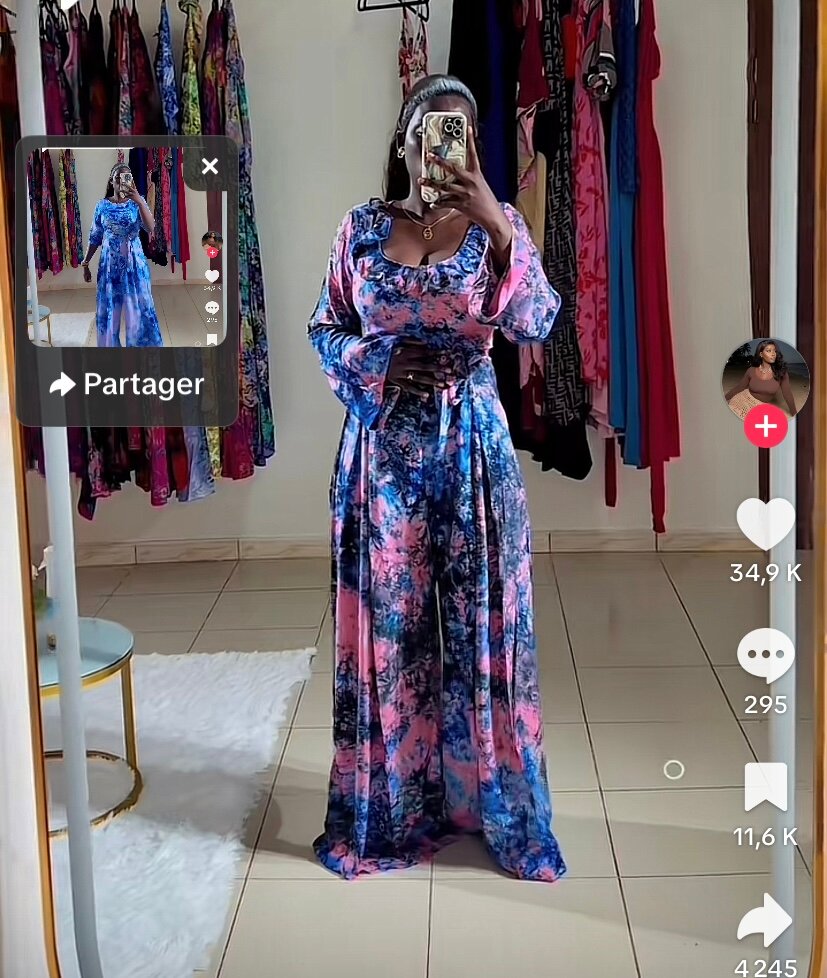Tap the follow plus icon in the mini preview
Image resolution: width=827 pixels, height=978 pixels.
point(213,253)
